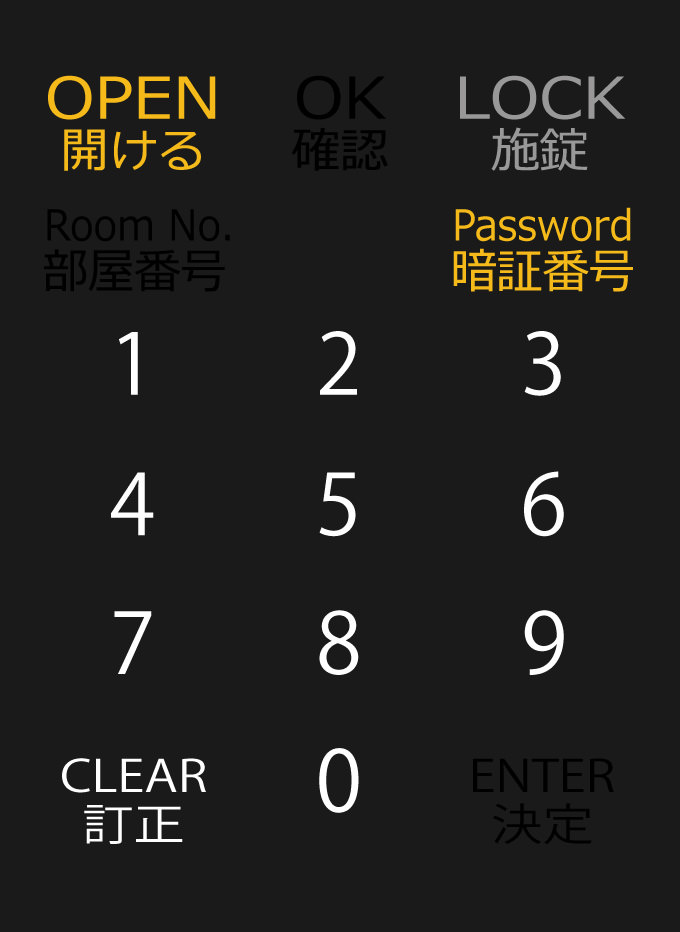Tap the number 2 key
The image size is (680, 932).
click(339, 366)
